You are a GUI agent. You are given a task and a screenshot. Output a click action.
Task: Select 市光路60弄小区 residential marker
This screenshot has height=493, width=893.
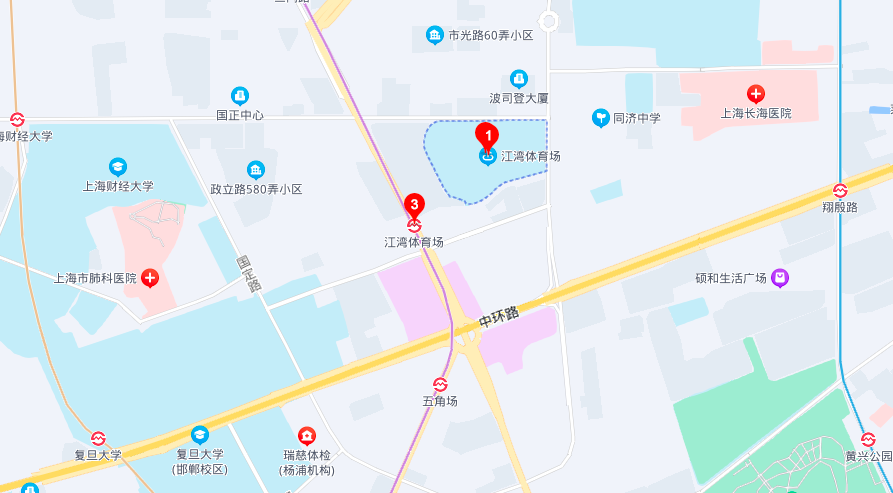pos(435,36)
